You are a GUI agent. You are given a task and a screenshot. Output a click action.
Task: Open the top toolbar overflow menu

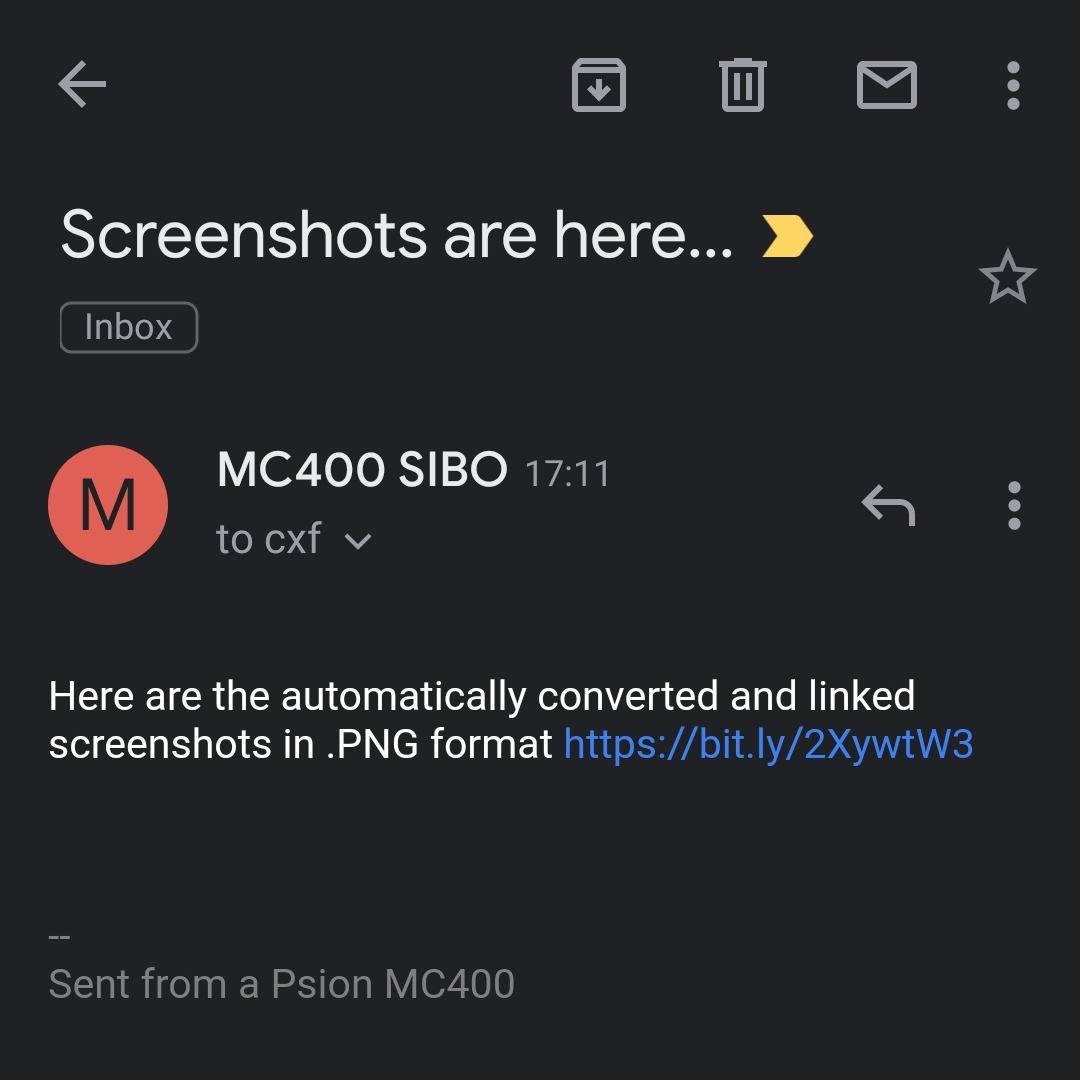click(x=1013, y=85)
